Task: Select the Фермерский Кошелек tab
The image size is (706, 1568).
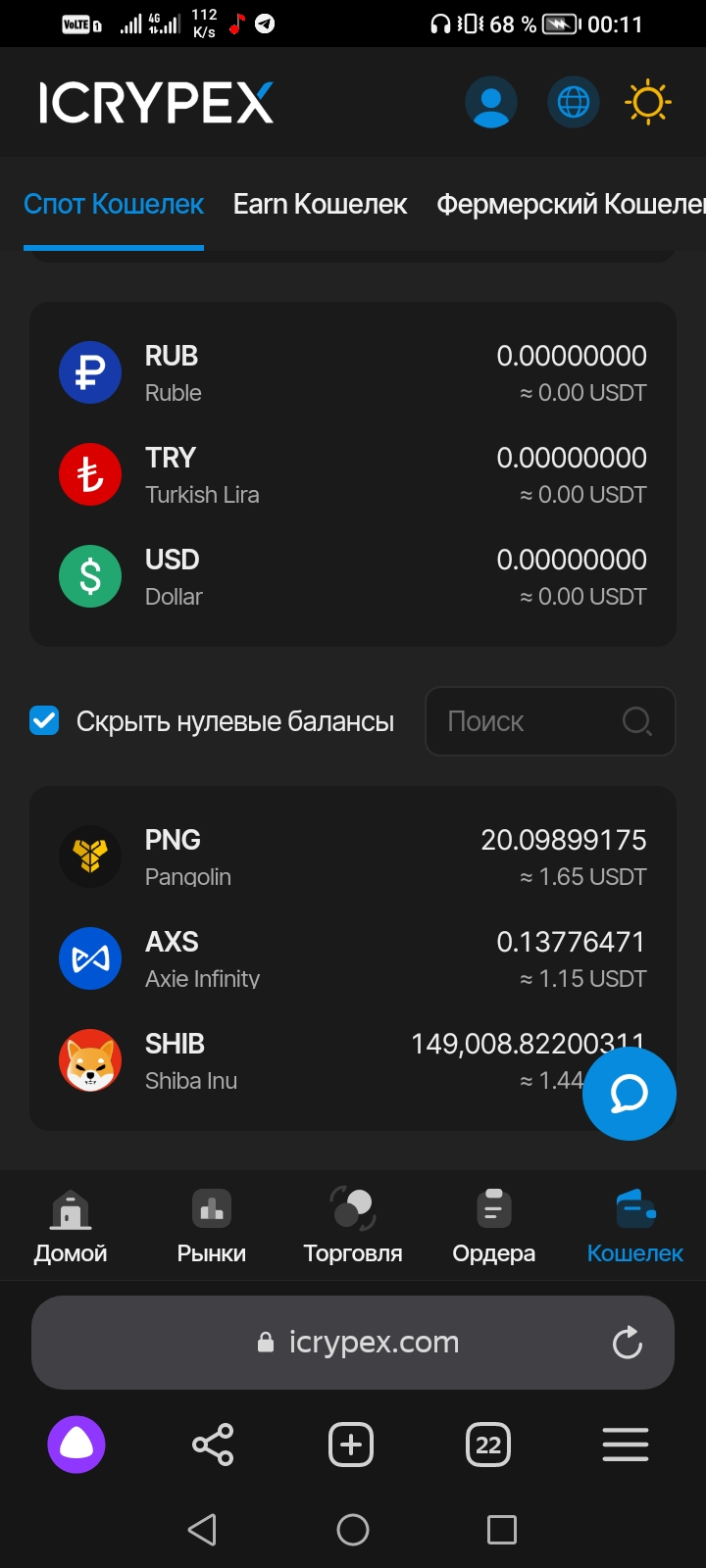Action: (x=571, y=204)
